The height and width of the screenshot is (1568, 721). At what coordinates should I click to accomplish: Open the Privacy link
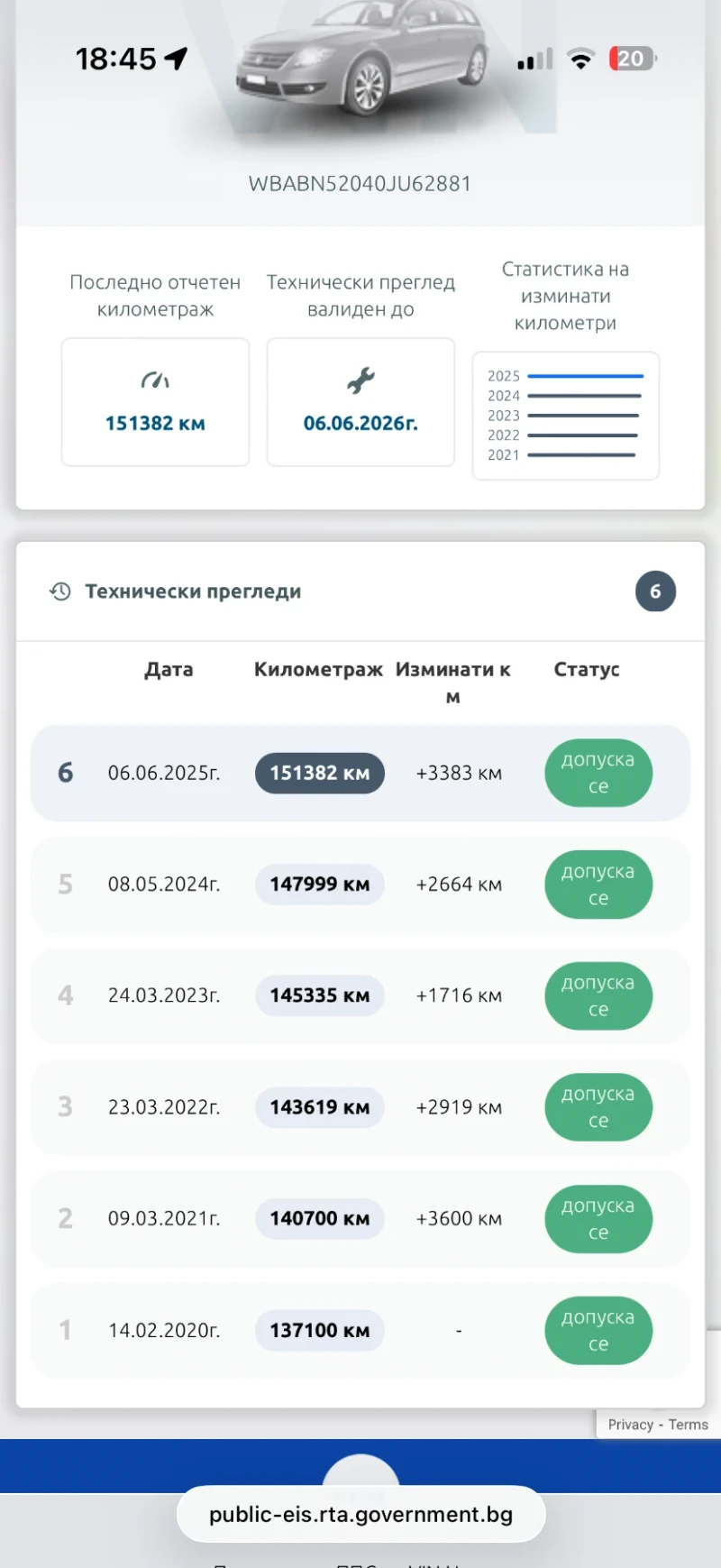pos(629,1425)
